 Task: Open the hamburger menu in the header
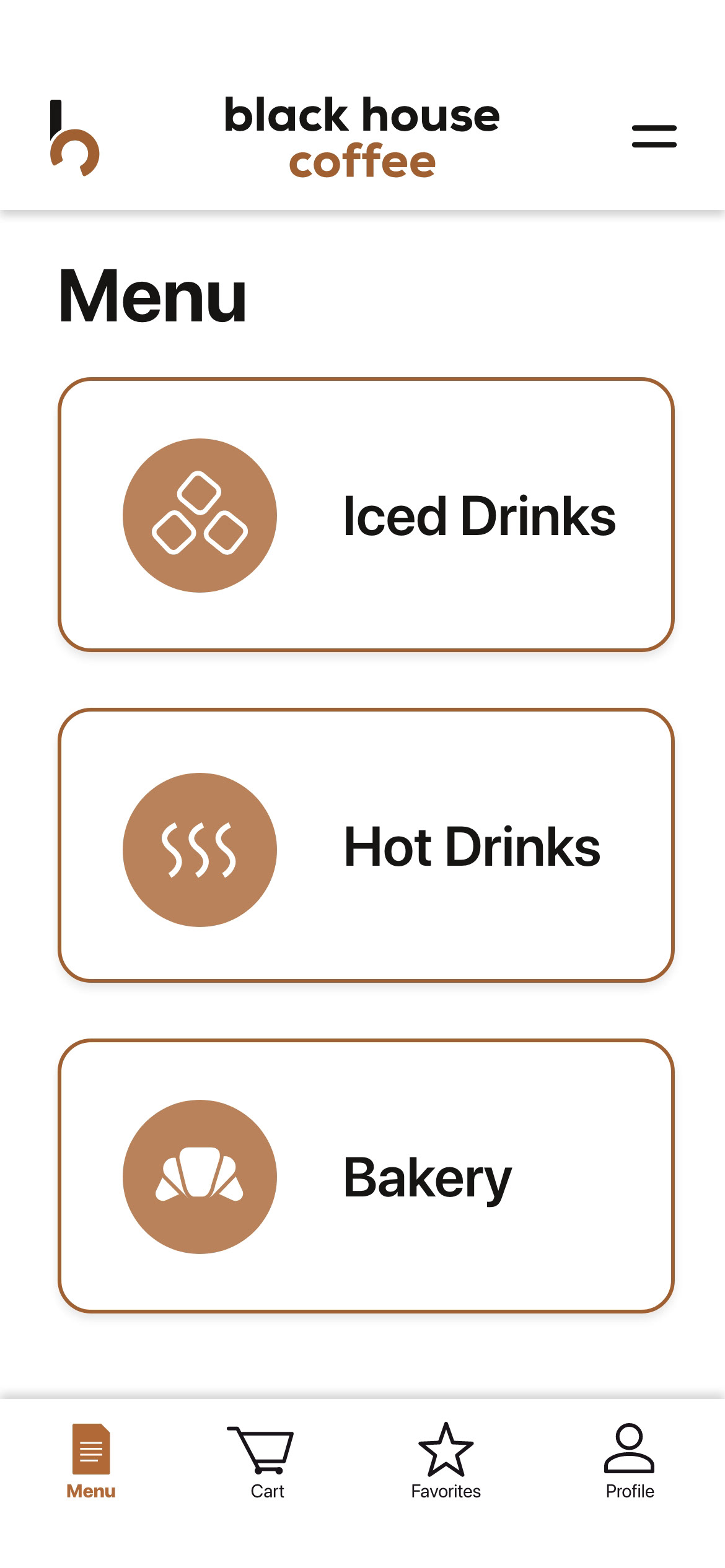pyautogui.click(x=654, y=136)
